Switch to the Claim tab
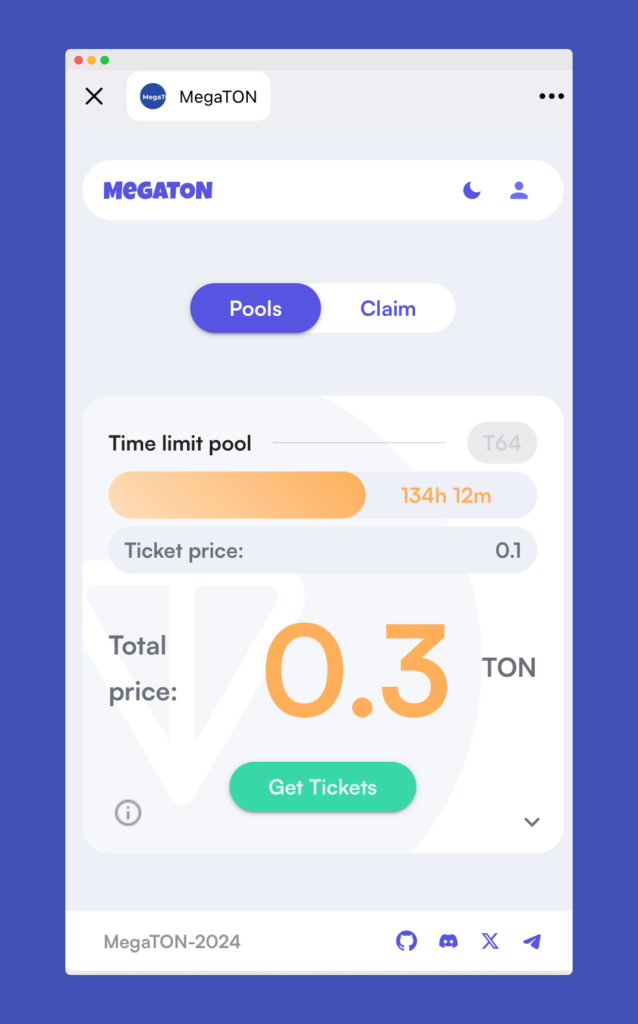This screenshot has height=1024, width=638. [388, 308]
